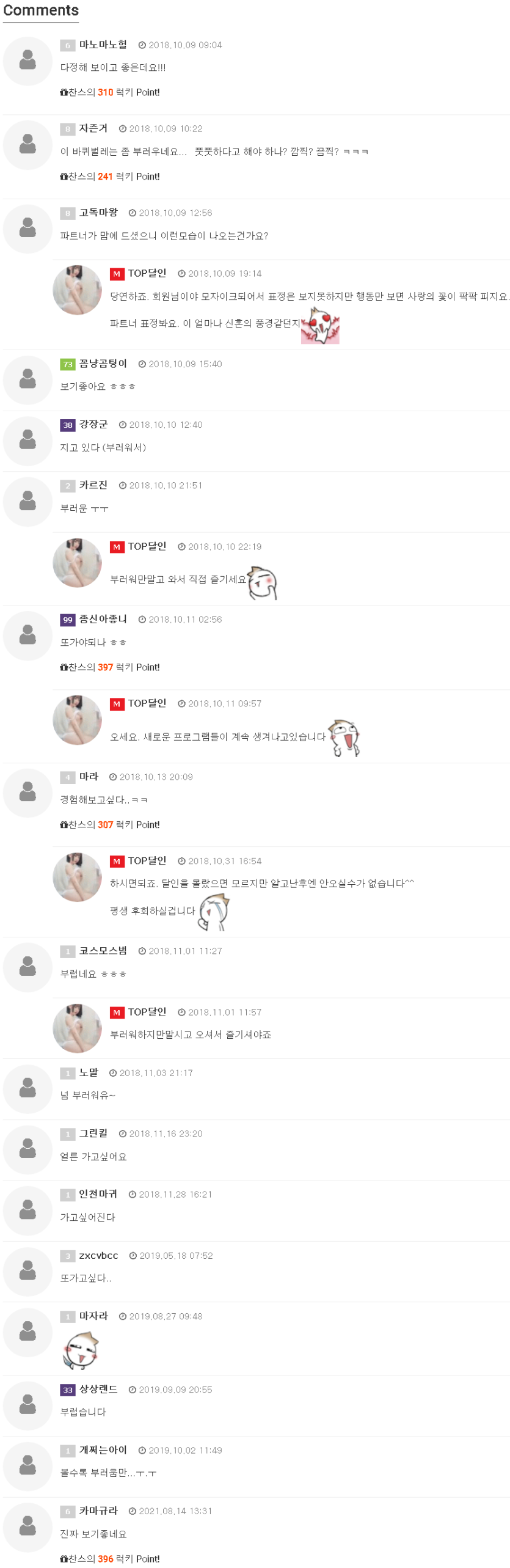Tap username 자즌거 in comments
The height and width of the screenshot is (1568, 510).
coord(93,128)
